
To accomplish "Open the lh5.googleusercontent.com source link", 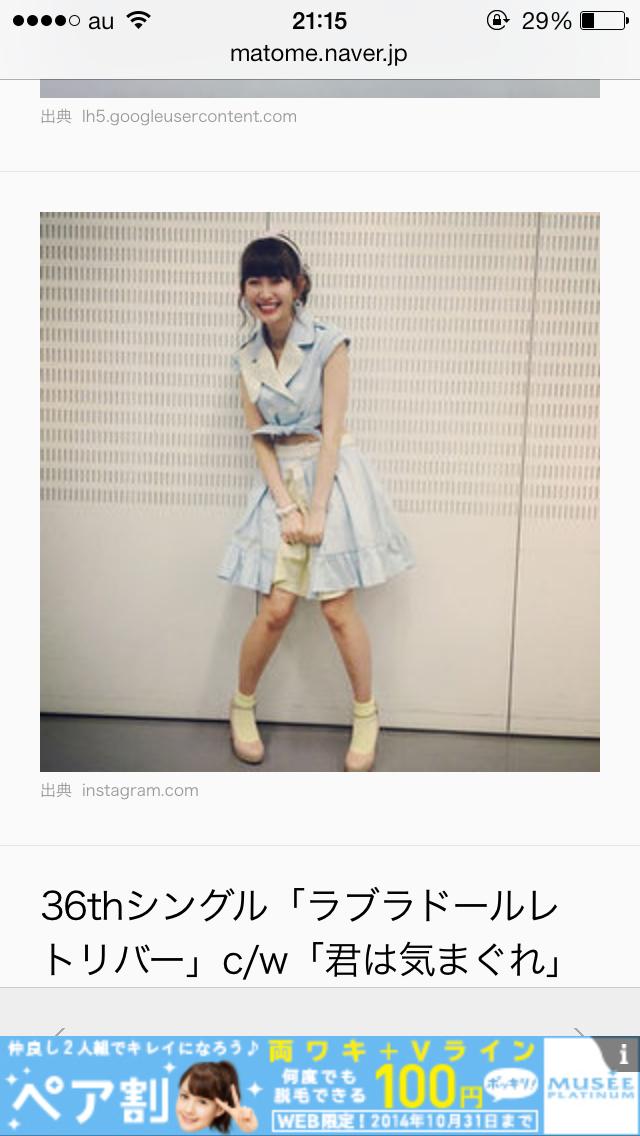I will point(189,116).
